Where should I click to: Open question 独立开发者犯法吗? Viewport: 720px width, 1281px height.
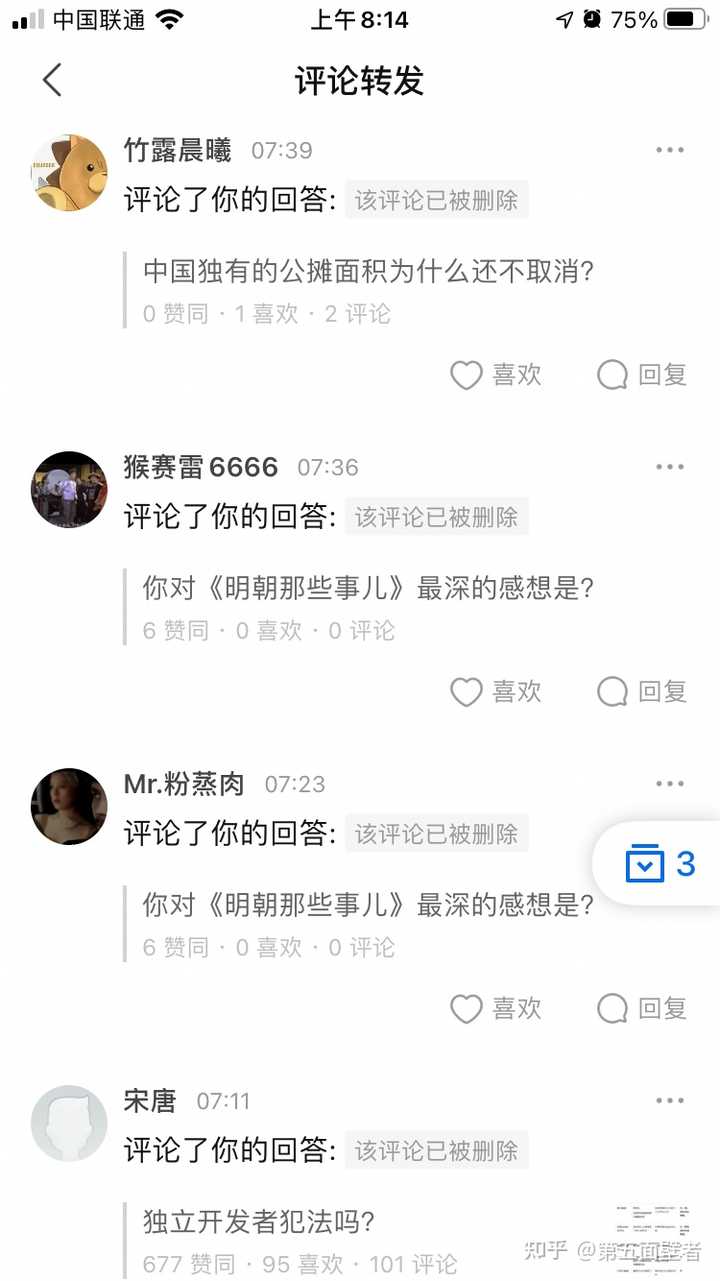[x=259, y=1222]
